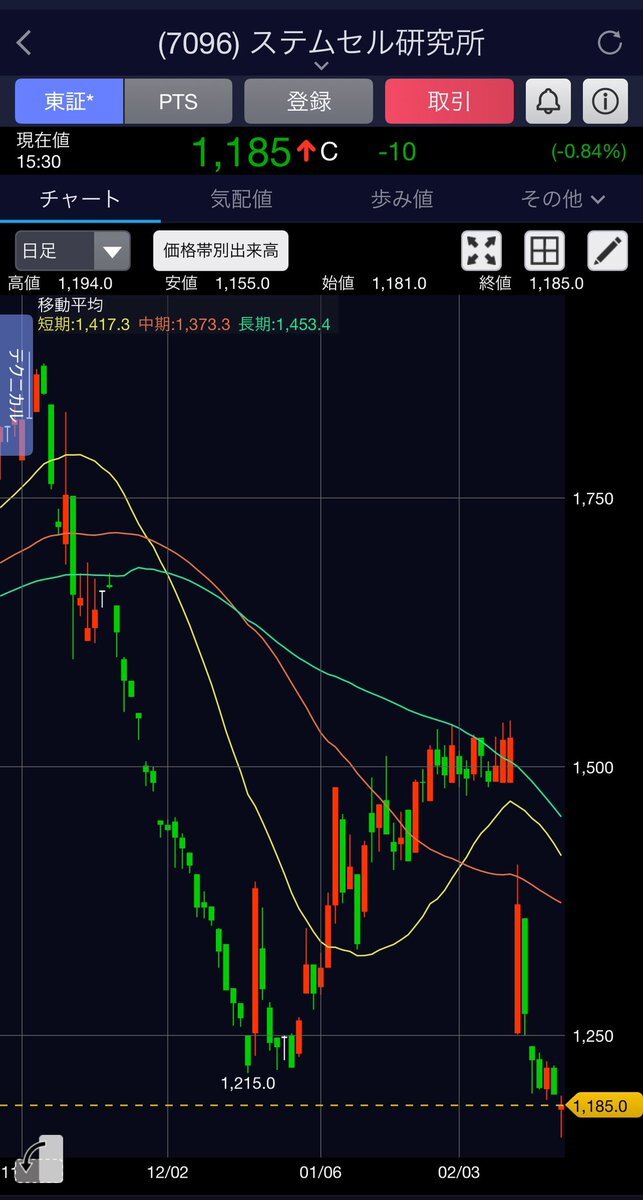Switch to the 気配値 tab

(241, 199)
